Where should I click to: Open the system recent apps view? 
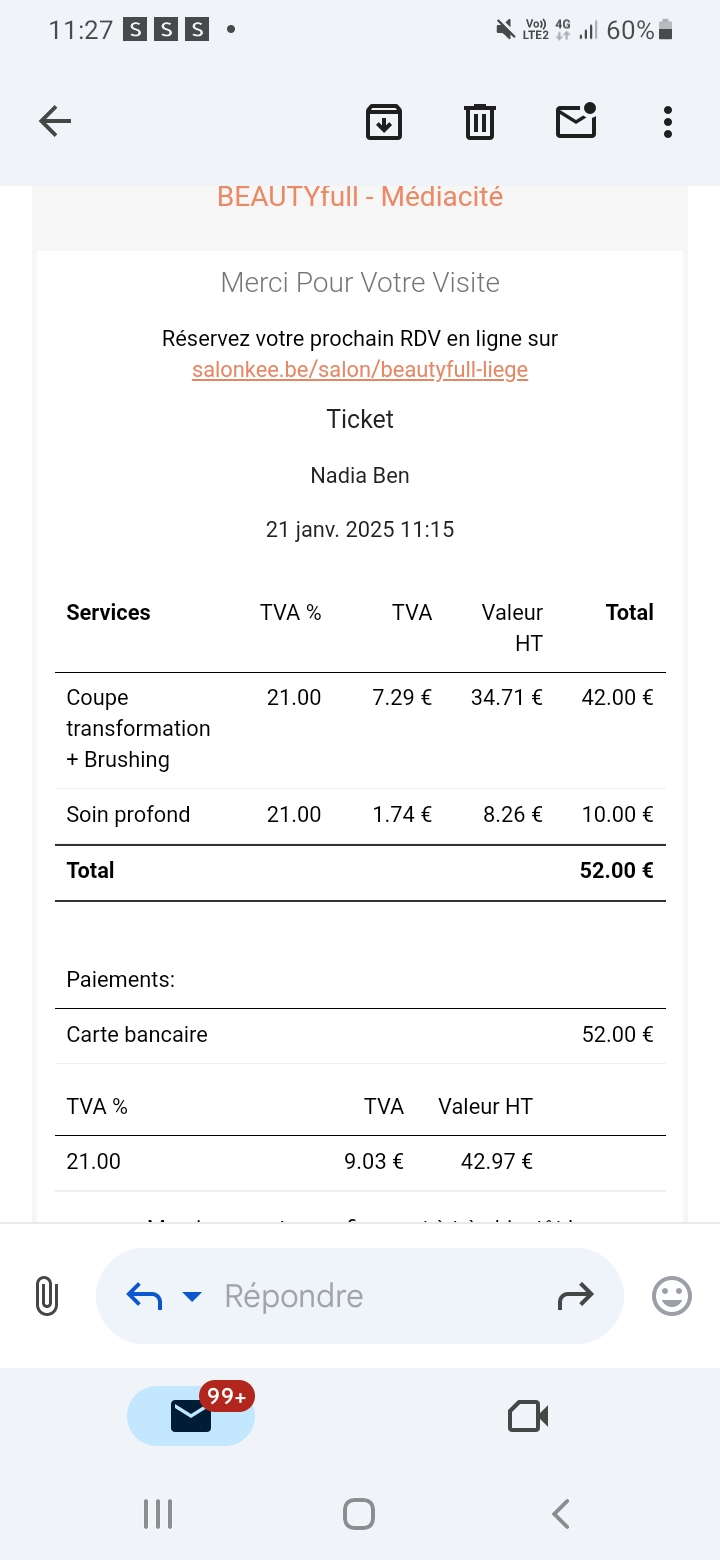tap(158, 1514)
